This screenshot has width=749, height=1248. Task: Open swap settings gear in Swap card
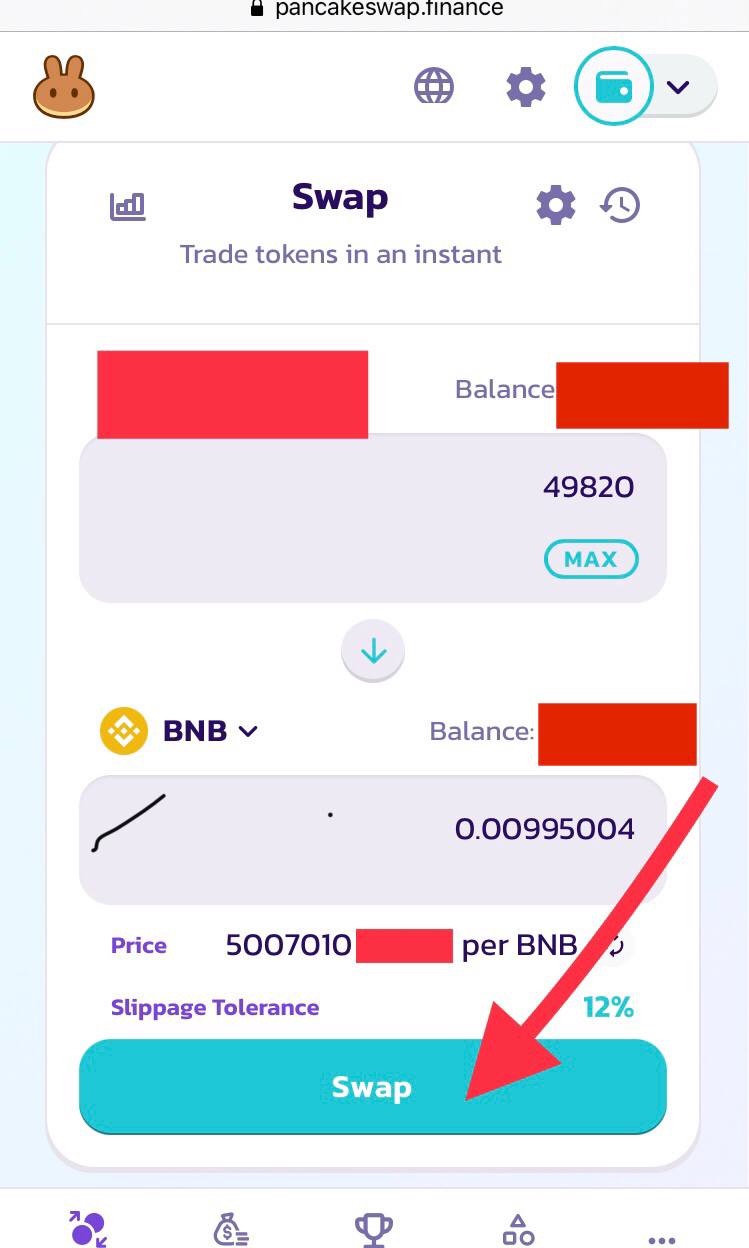556,206
